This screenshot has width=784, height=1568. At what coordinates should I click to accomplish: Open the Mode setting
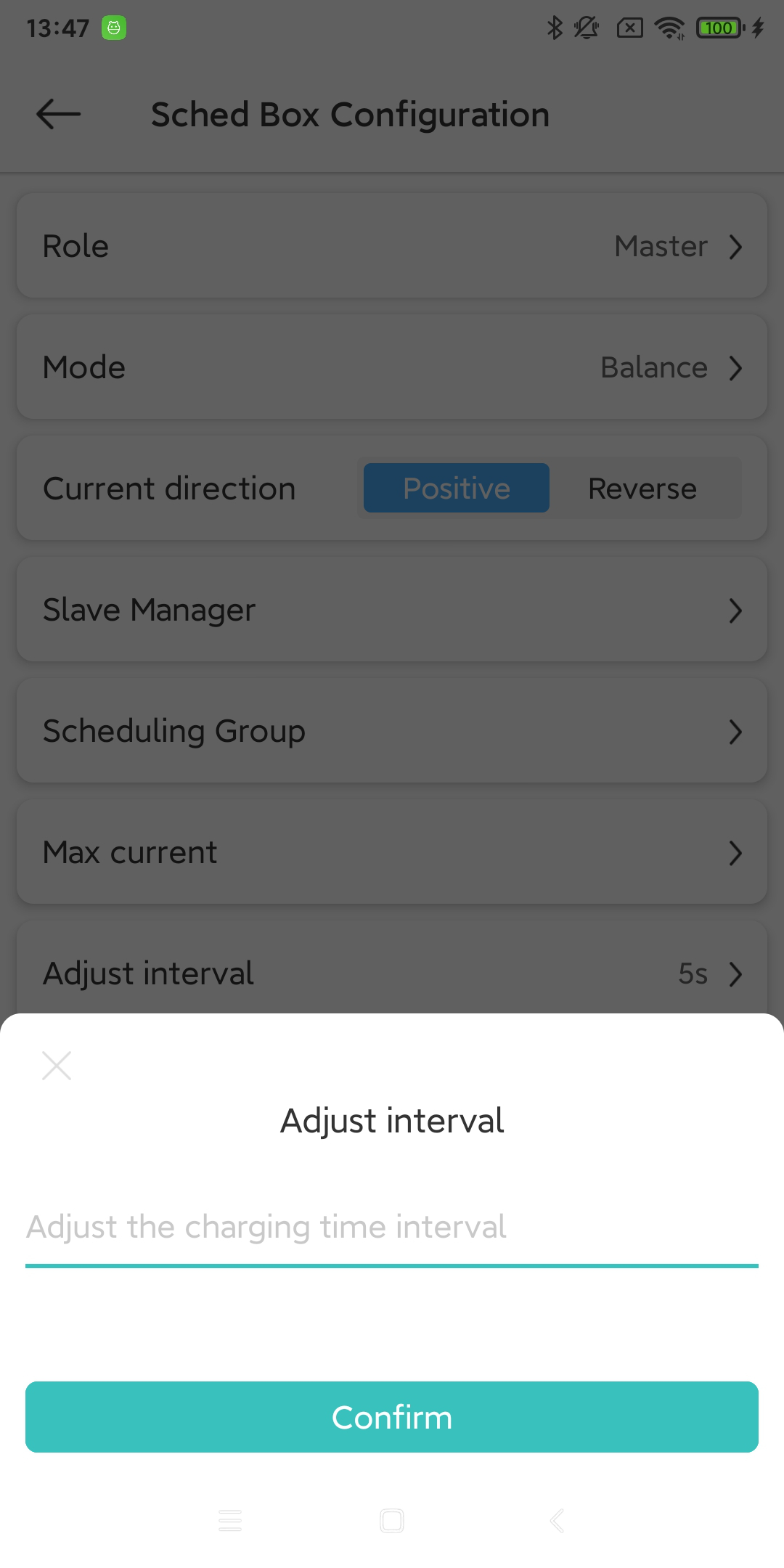coord(392,367)
